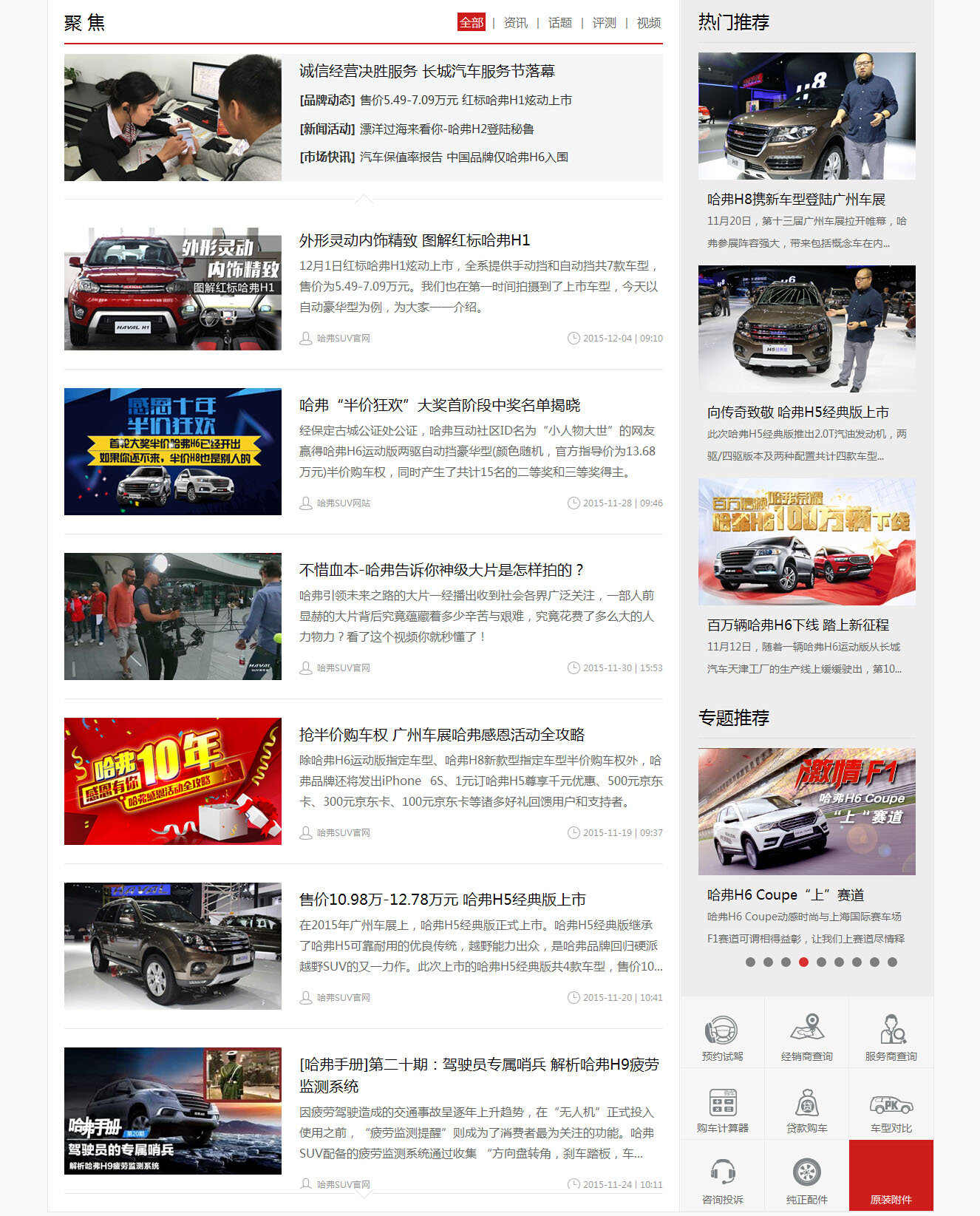Open recommended story 哈弗H8携新车型登陆广州车展
The height and width of the screenshot is (1216, 980).
(795, 200)
